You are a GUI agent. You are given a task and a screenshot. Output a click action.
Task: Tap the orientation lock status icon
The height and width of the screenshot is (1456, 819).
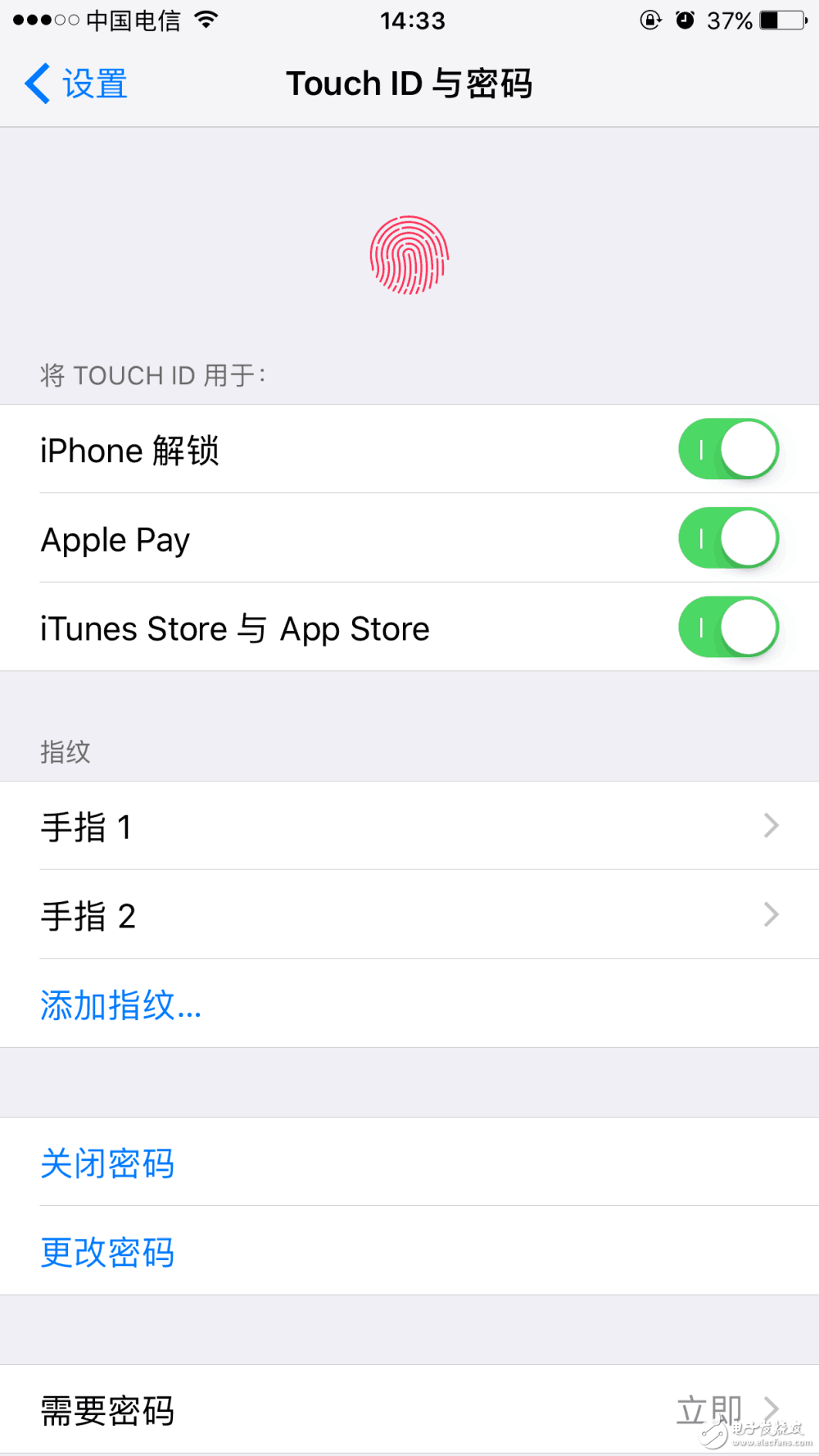tap(649, 20)
